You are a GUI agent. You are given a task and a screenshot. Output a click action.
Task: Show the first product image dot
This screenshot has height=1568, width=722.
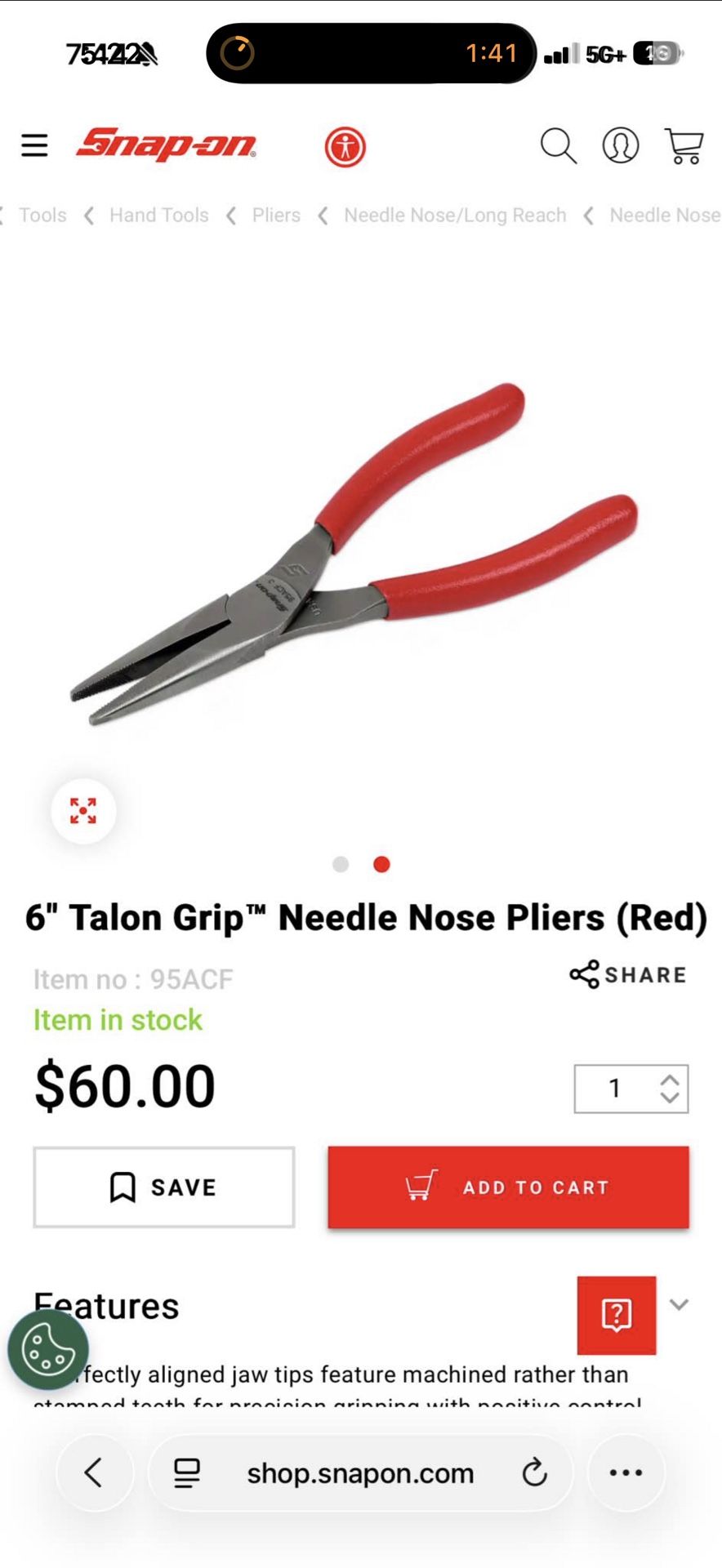pyautogui.click(x=341, y=864)
